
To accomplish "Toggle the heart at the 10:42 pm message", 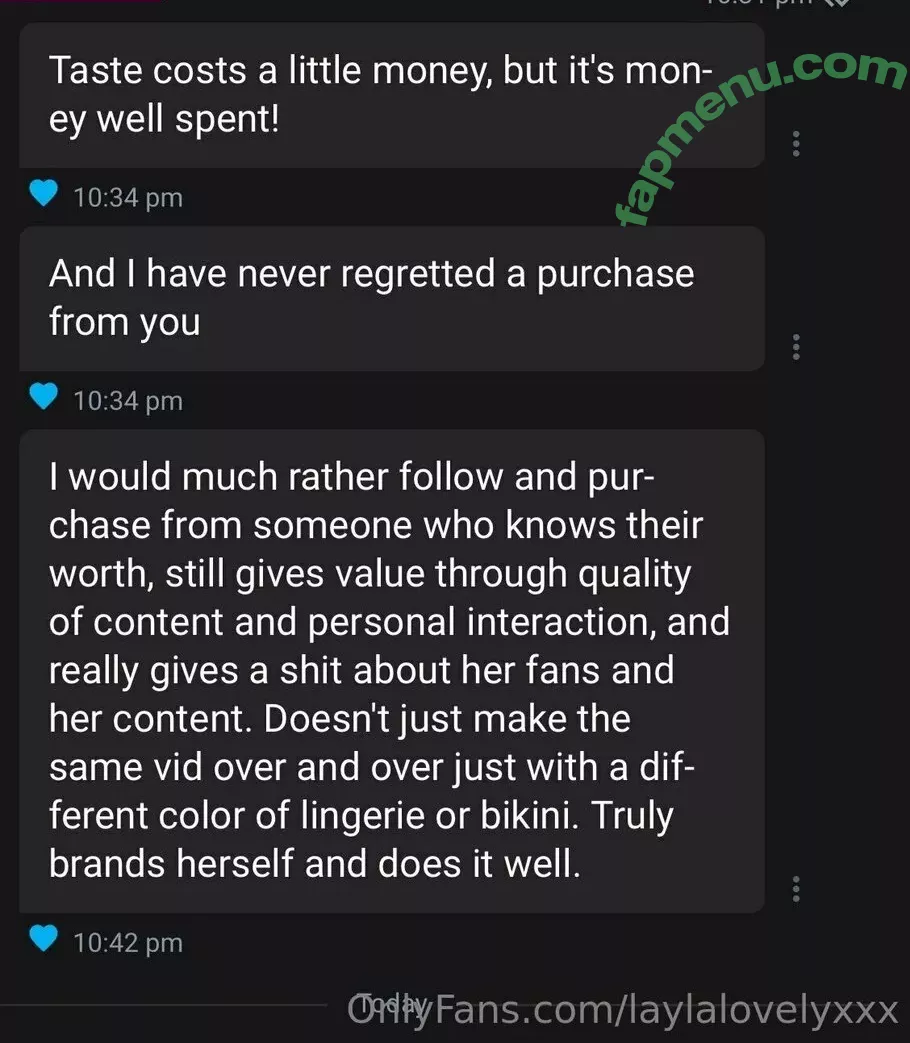I will pos(43,940).
